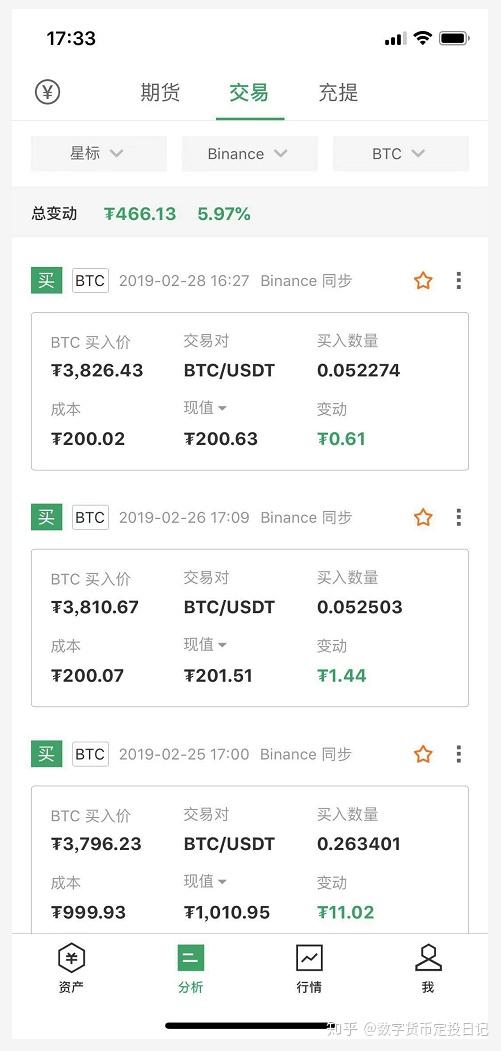Open the 行情 market tab
The height and width of the screenshot is (1051, 501).
click(x=309, y=969)
